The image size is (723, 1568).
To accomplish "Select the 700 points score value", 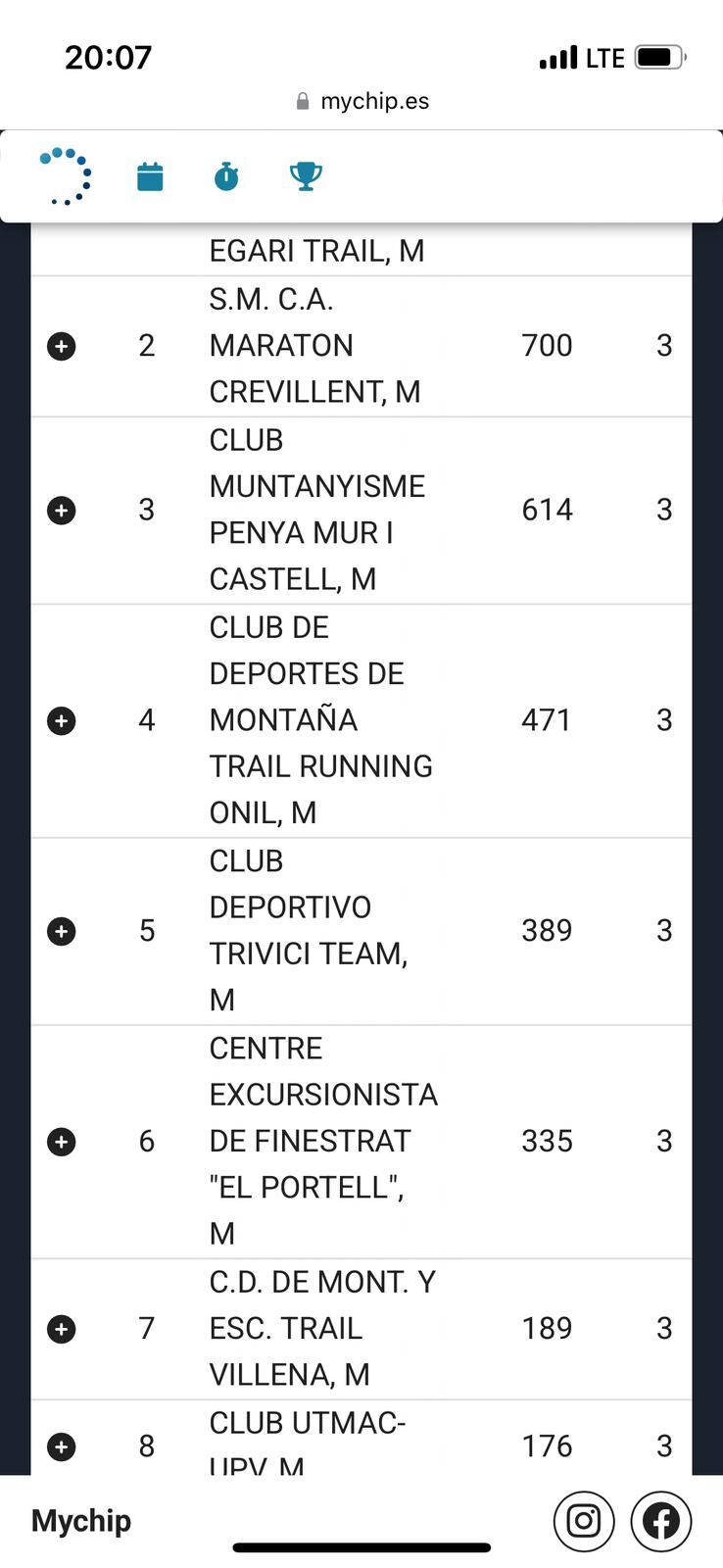I will coord(546,346).
